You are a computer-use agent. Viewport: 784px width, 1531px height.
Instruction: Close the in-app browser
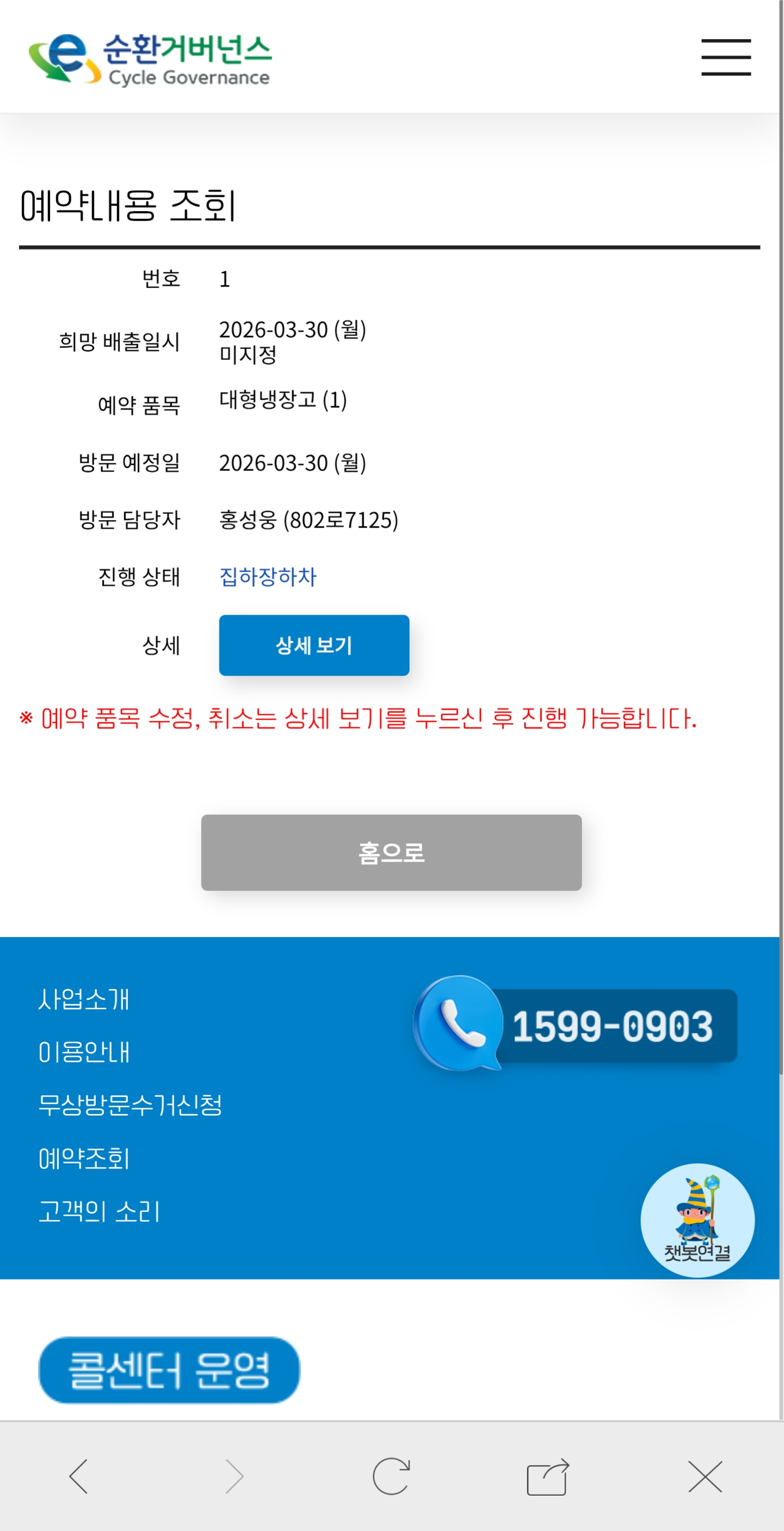705,1477
